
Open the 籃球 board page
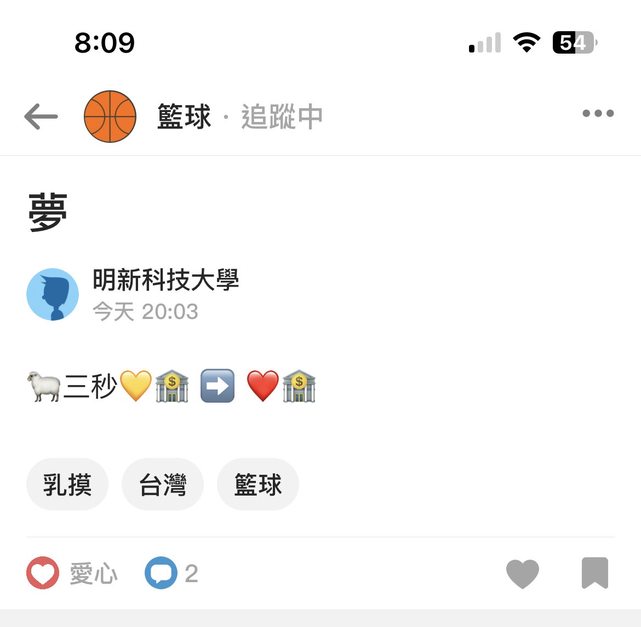coord(184,117)
